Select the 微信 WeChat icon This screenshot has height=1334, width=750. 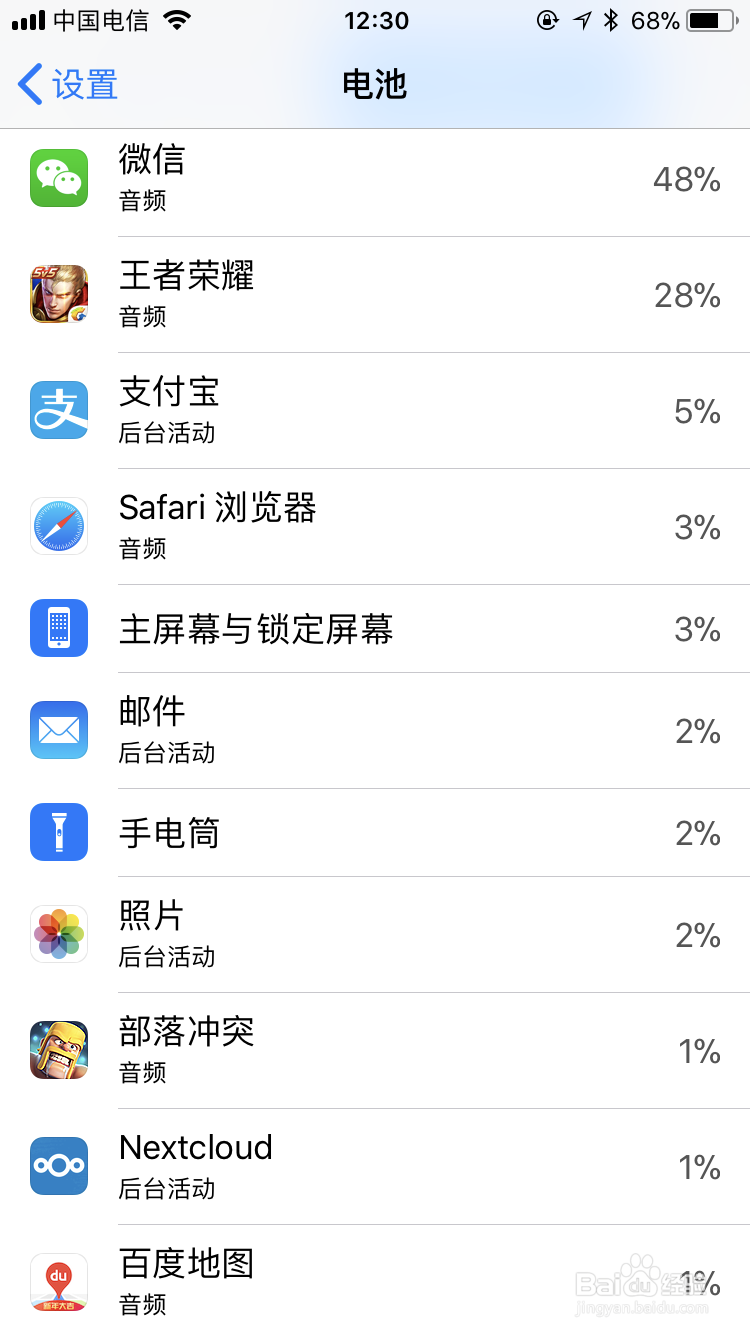point(58,178)
